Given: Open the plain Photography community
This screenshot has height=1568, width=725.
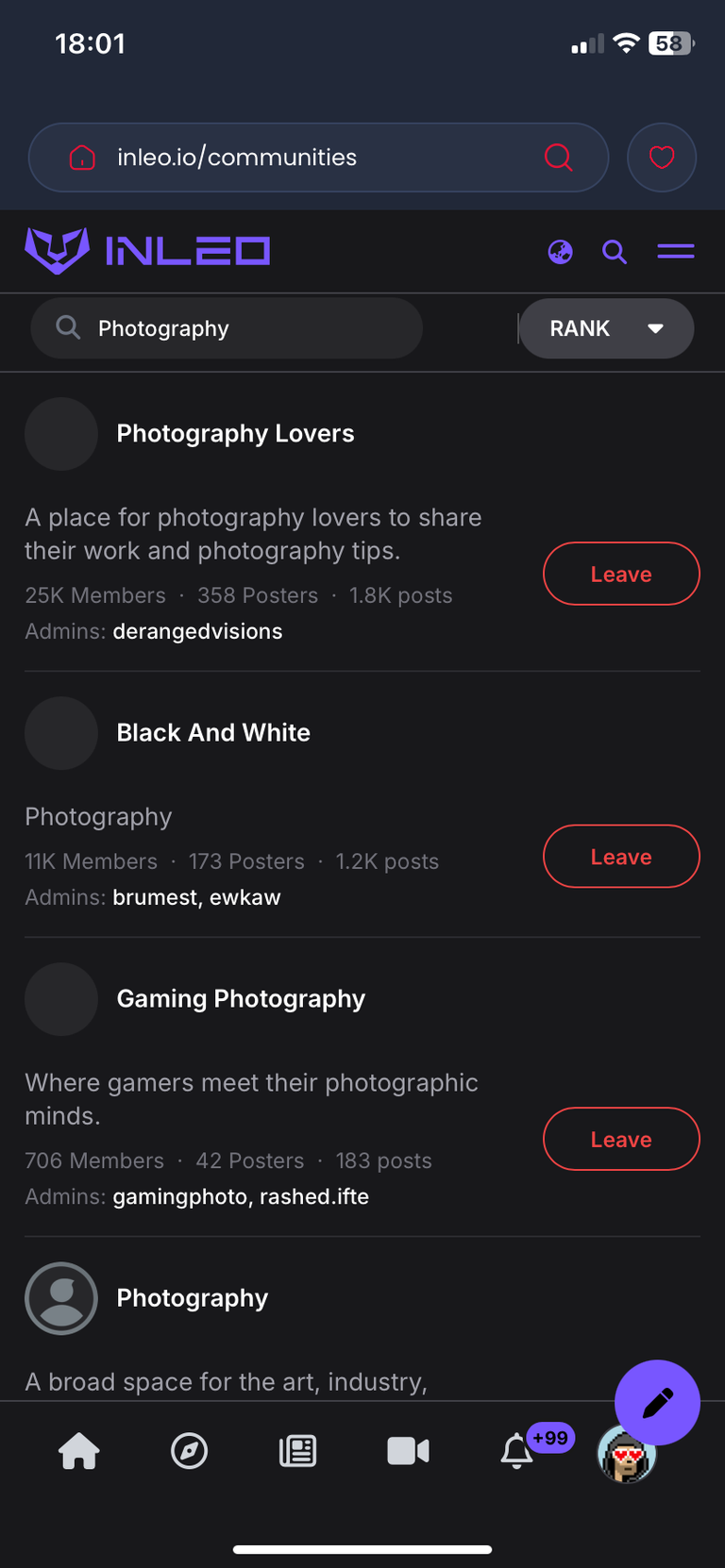Looking at the screenshot, I should click(x=193, y=1298).
